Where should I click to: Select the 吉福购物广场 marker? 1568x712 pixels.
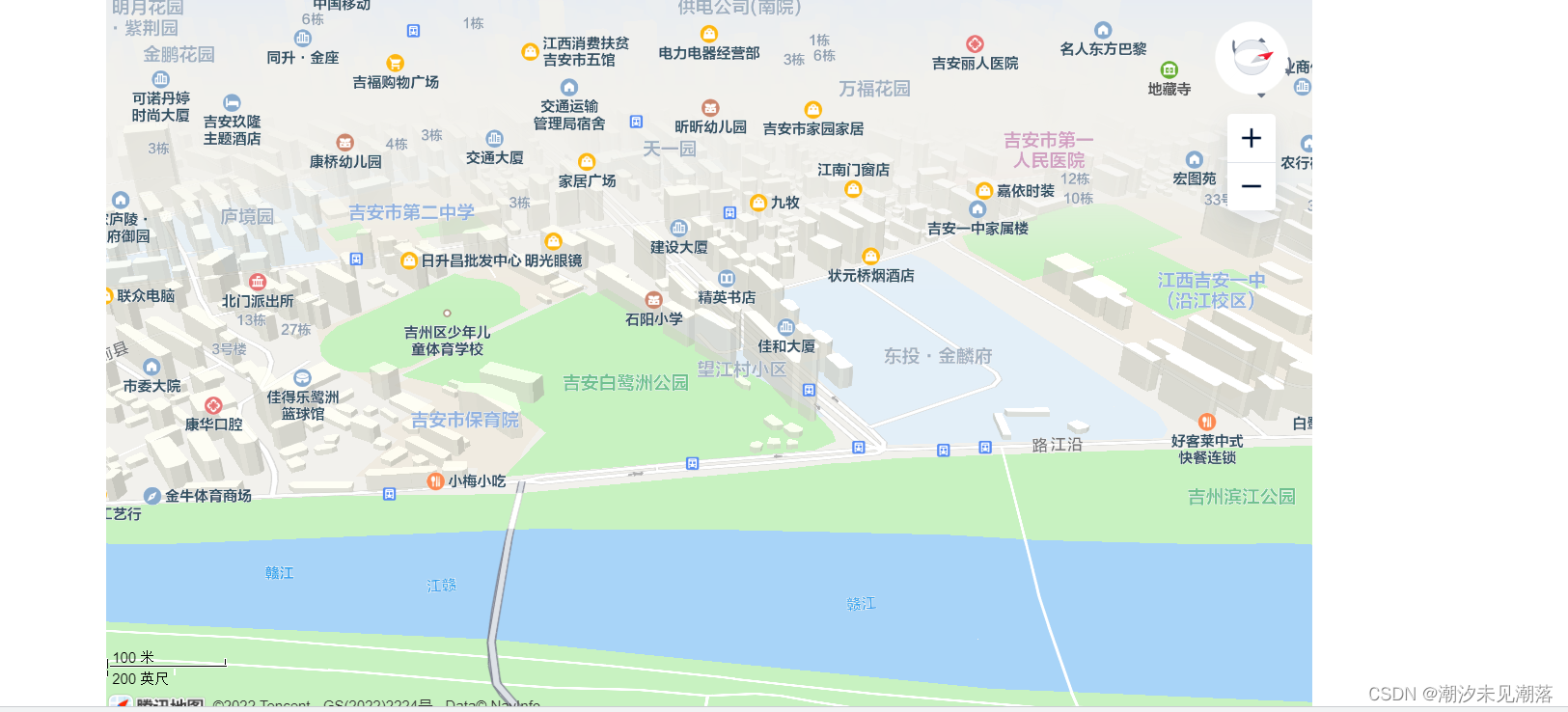coord(395,64)
